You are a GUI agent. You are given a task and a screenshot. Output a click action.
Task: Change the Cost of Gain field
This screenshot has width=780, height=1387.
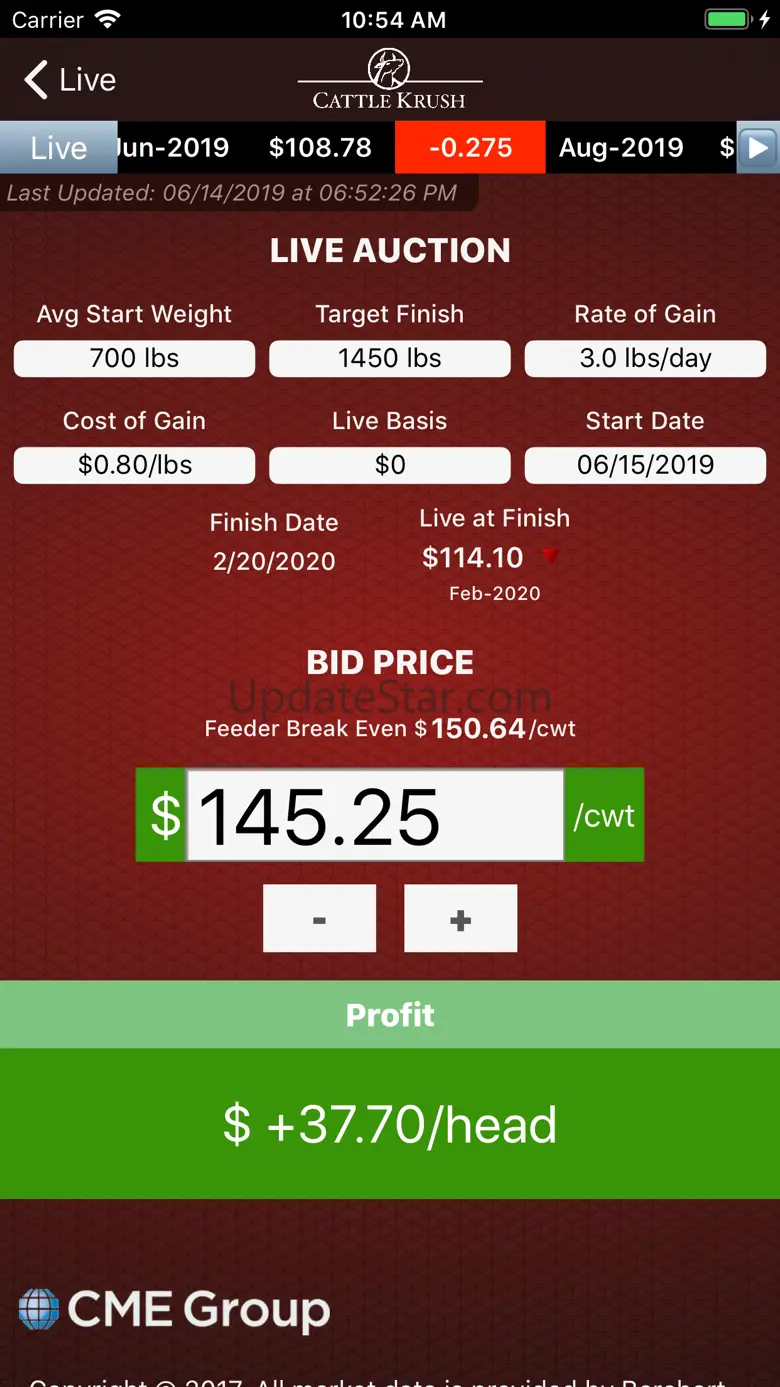pyautogui.click(x=134, y=465)
